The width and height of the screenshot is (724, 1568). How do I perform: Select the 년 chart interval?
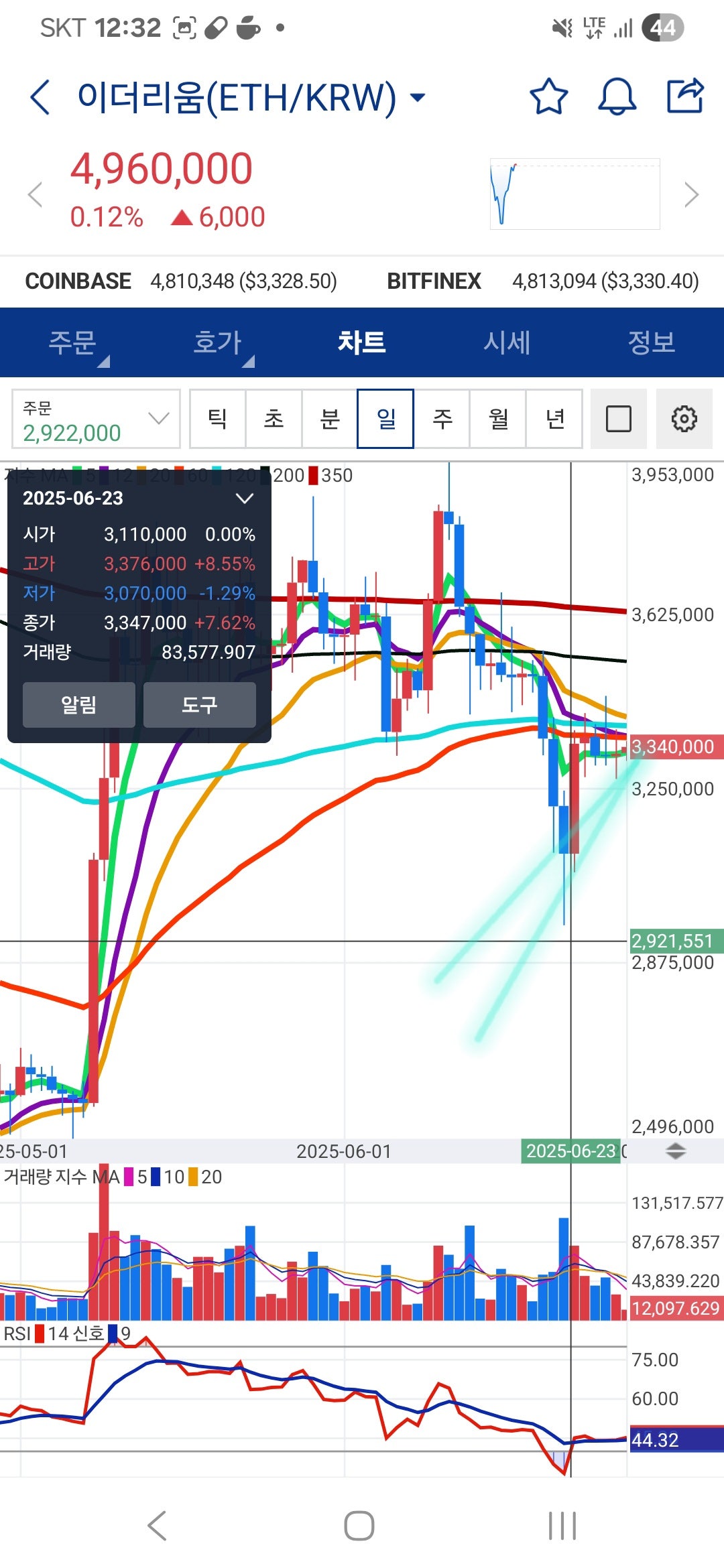pos(554,419)
